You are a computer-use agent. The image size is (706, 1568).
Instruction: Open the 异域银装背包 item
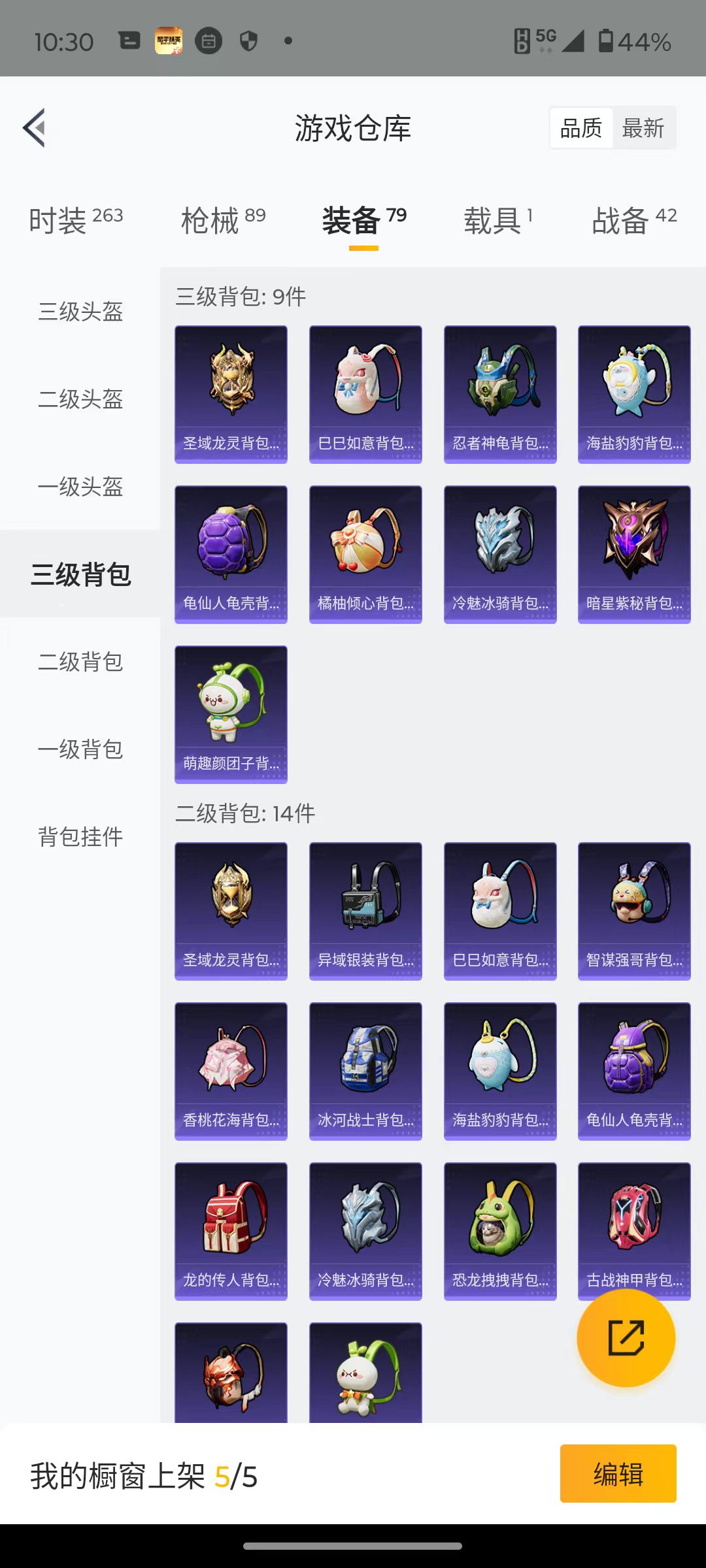point(365,911)
